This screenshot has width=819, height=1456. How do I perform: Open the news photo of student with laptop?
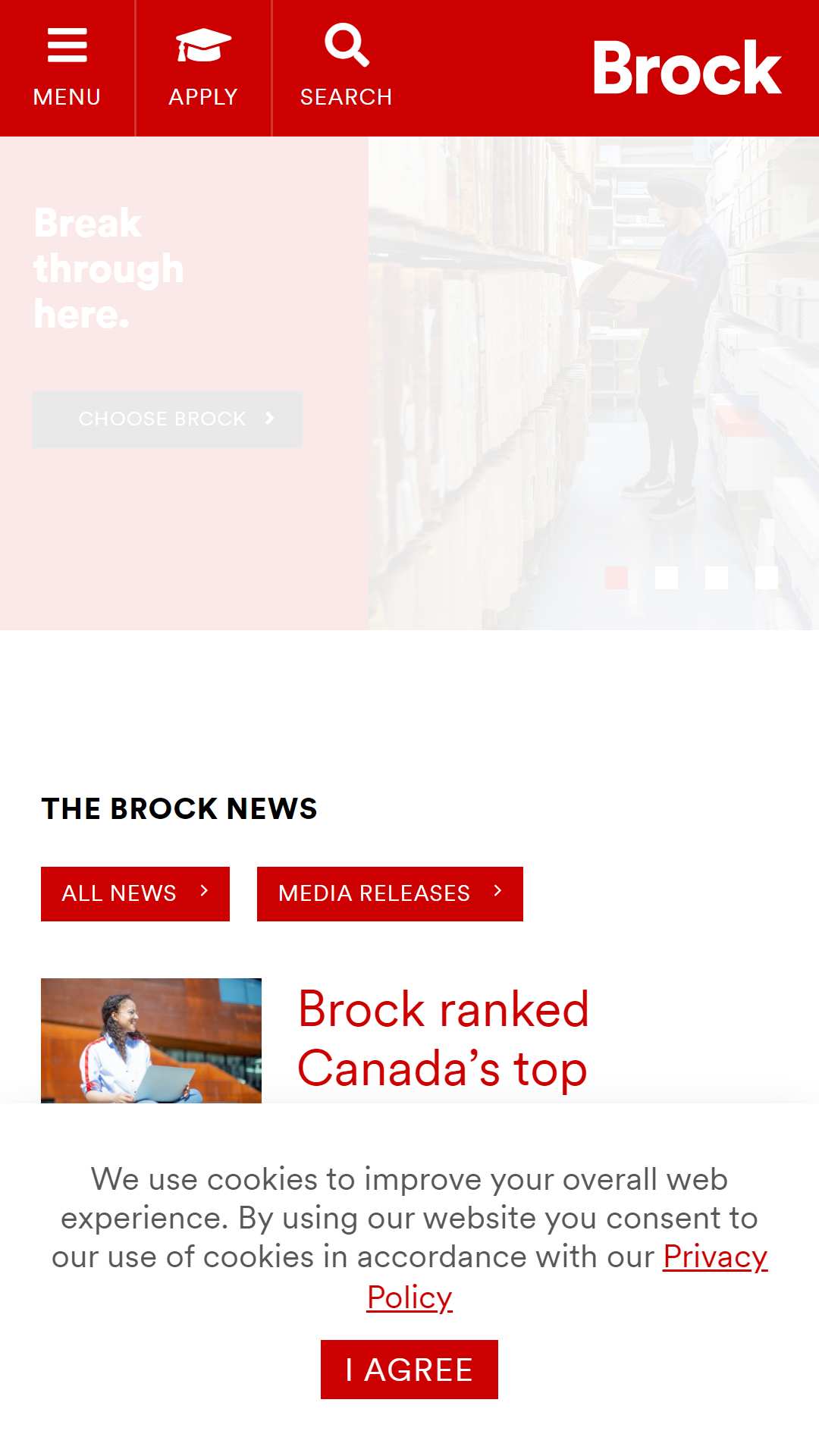click(x=151, y=1040)
